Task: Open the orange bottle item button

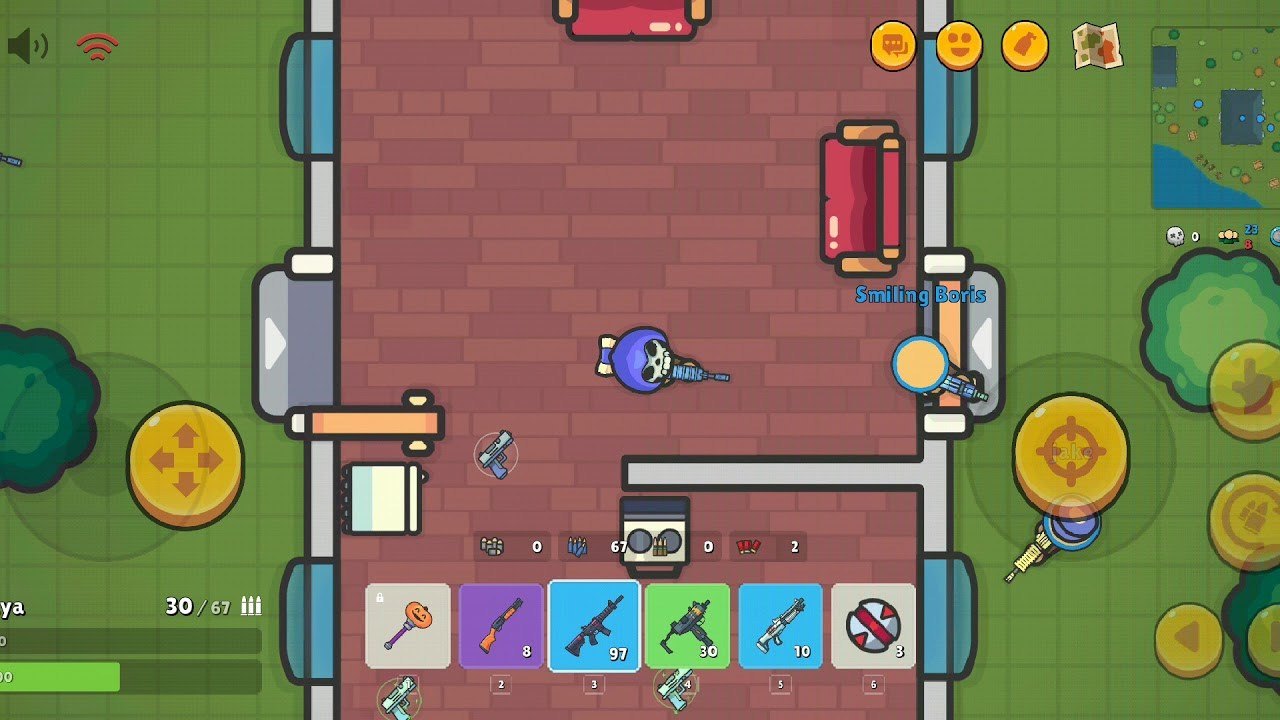Action: [x=1025, y=46]
